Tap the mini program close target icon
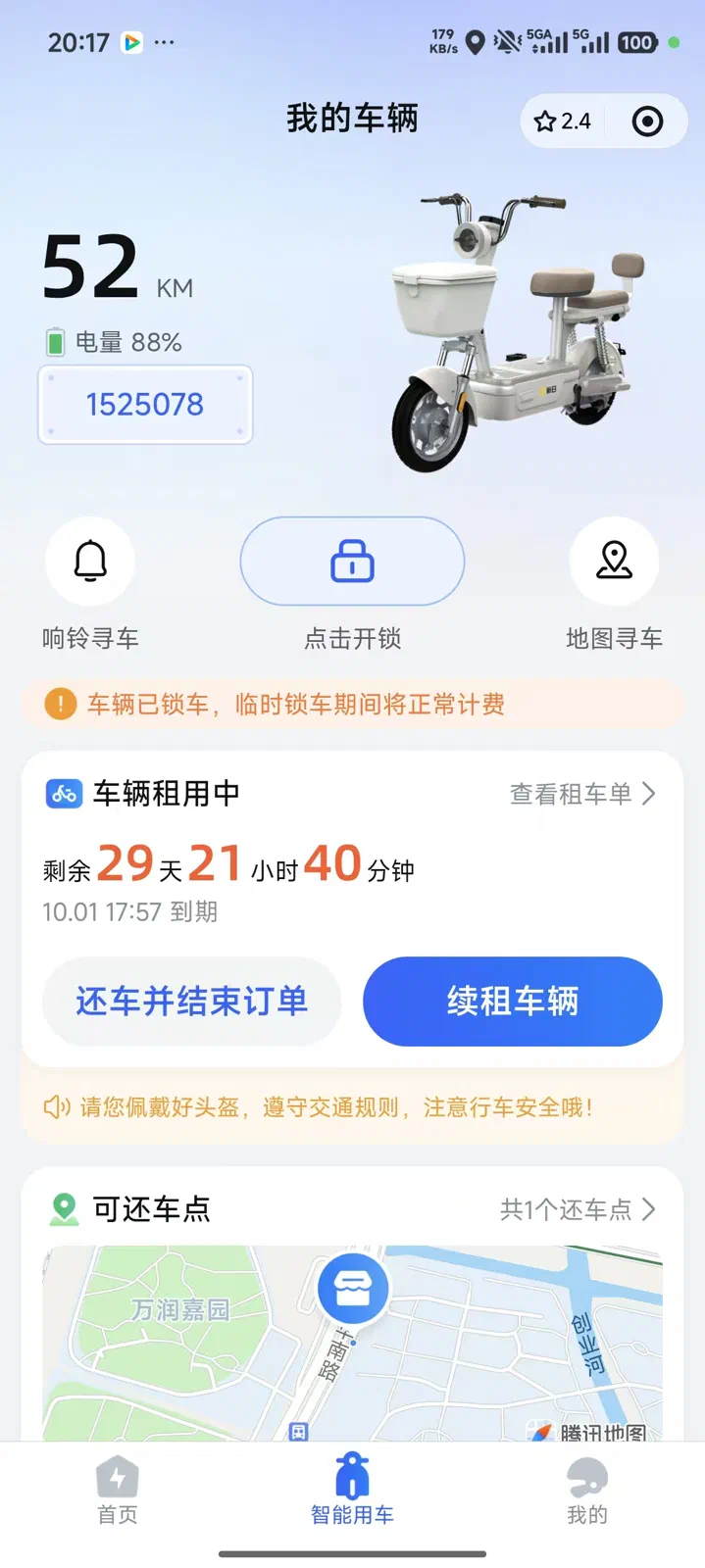Screen dimensions: 705x1568 [x=647, y=122]
